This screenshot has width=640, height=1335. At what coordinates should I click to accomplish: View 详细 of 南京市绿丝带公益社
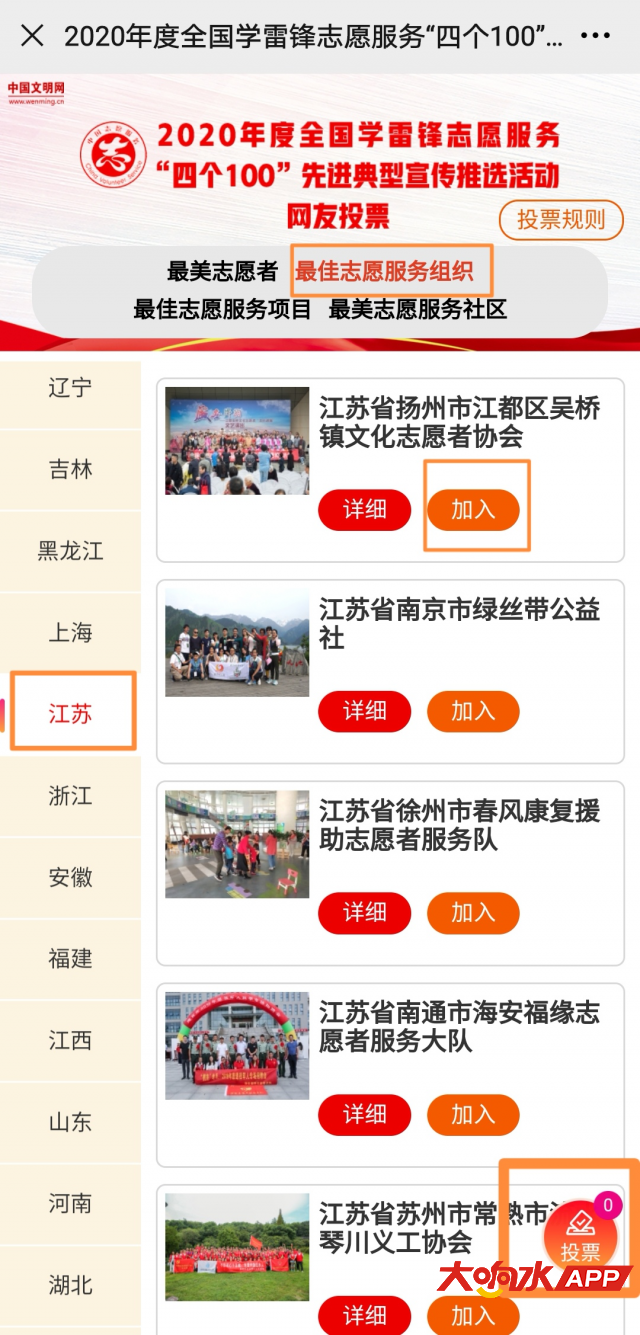pyautogui.click(x=365, y=711)
